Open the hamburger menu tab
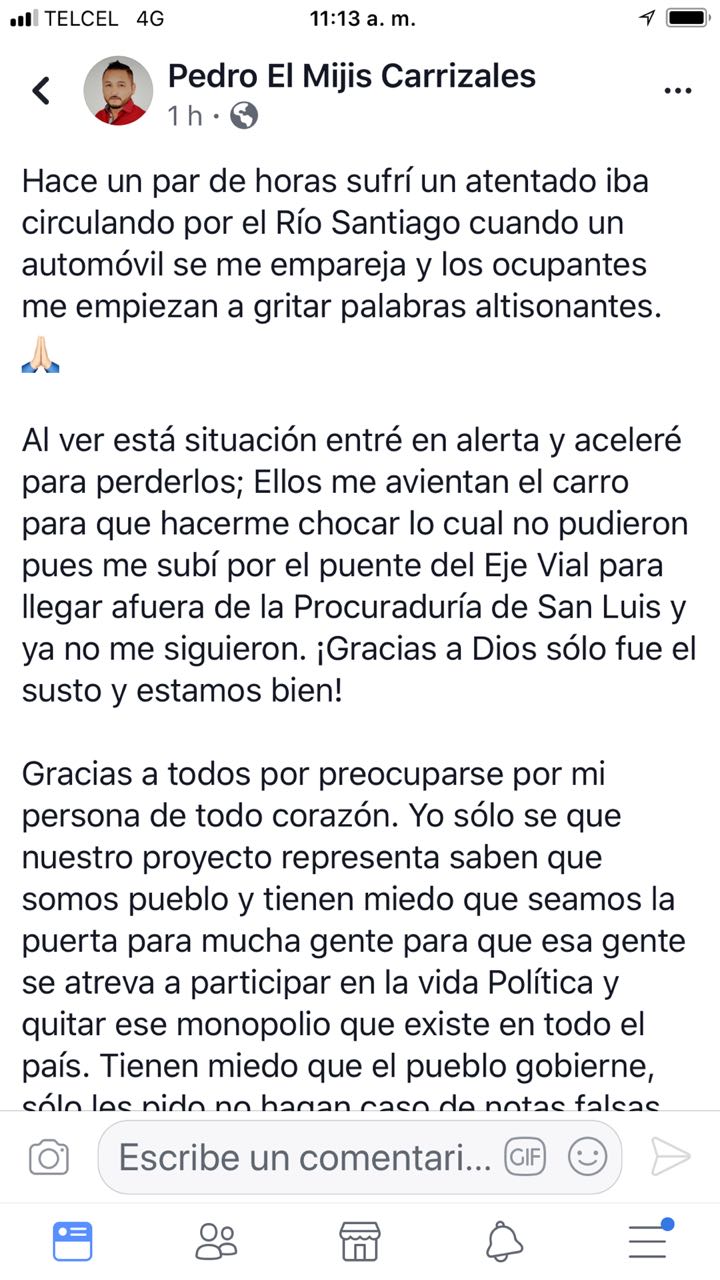The width and height of the screenshot is (720, 1280). 648,1241
